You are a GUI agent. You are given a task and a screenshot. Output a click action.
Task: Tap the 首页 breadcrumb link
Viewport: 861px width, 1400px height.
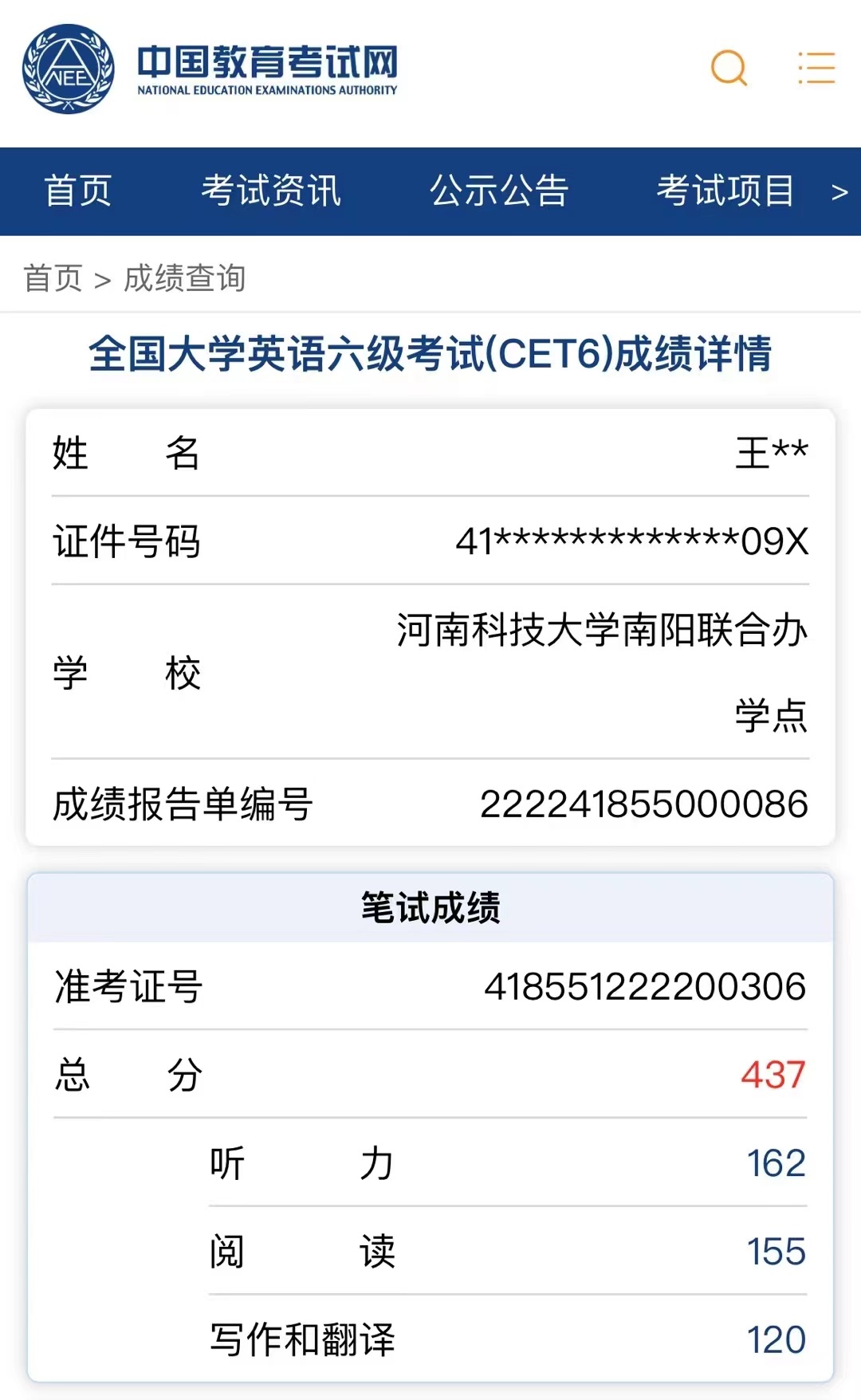(53, 278)
